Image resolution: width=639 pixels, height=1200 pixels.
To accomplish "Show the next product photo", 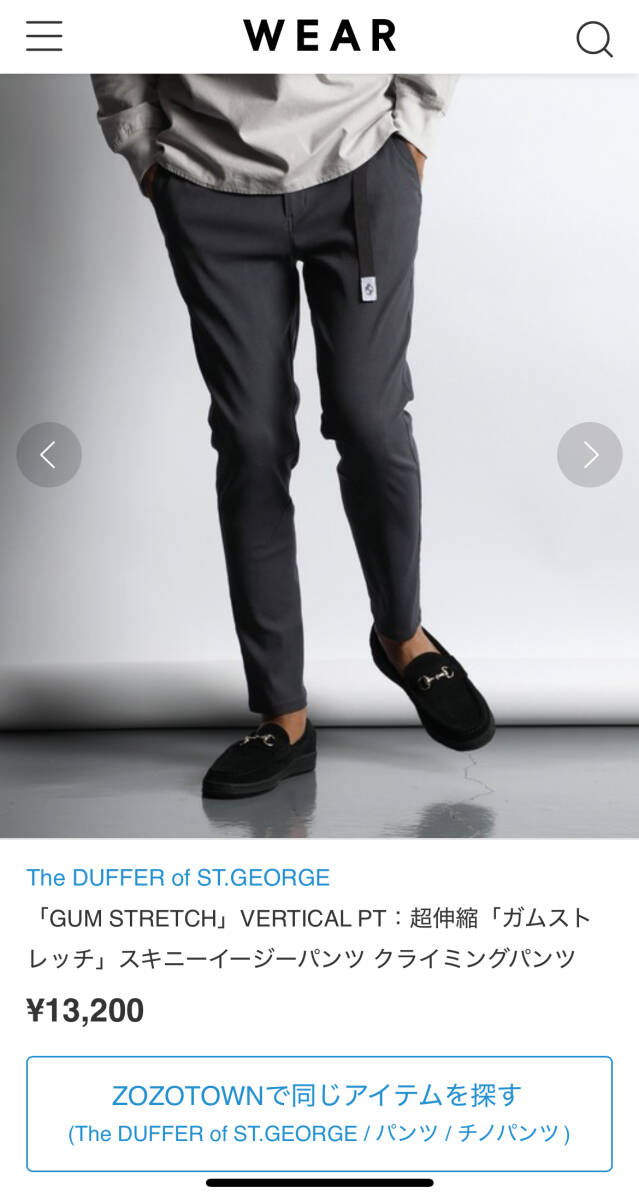I will [x=590, y=455].
